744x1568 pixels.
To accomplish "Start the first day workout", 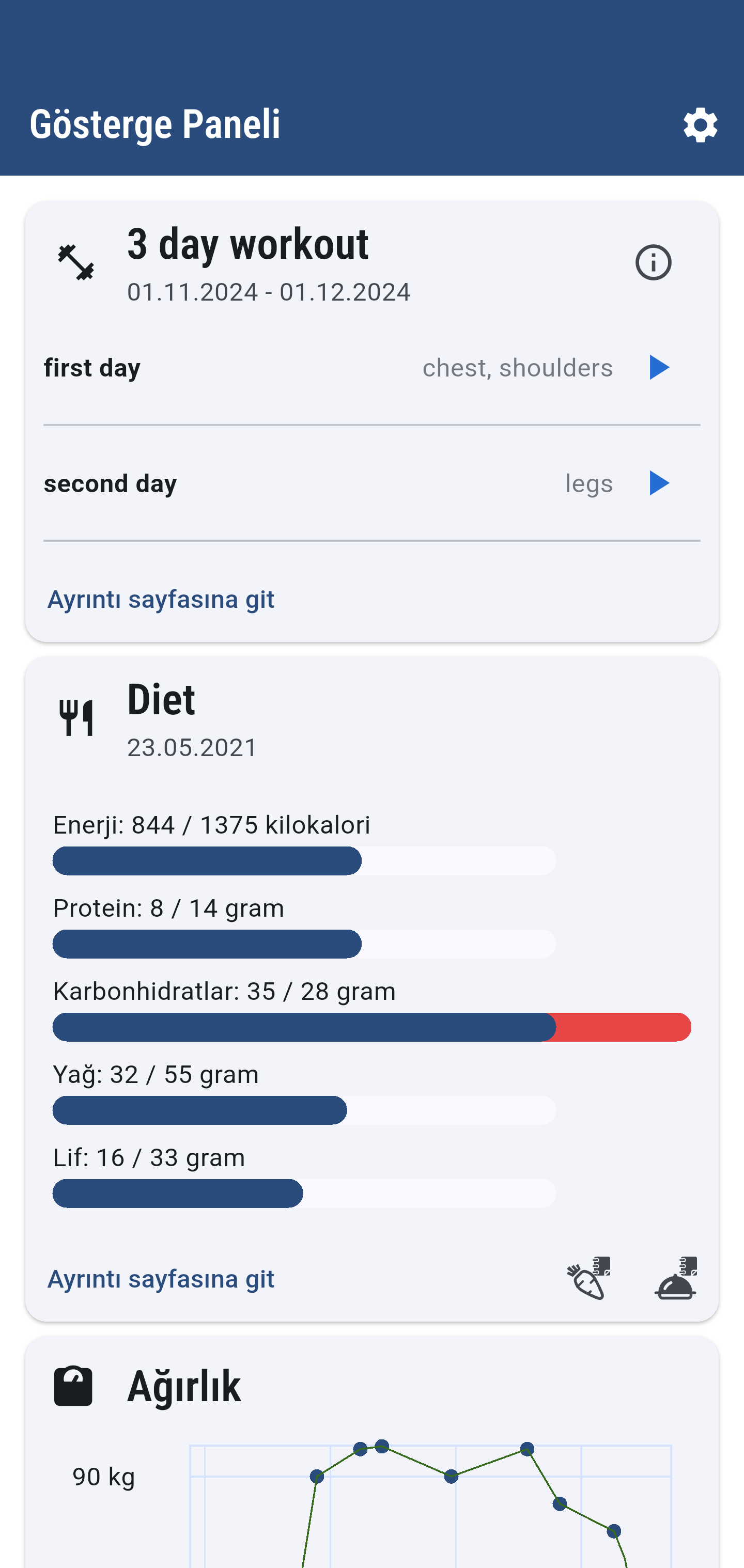I will click(659, 368).
